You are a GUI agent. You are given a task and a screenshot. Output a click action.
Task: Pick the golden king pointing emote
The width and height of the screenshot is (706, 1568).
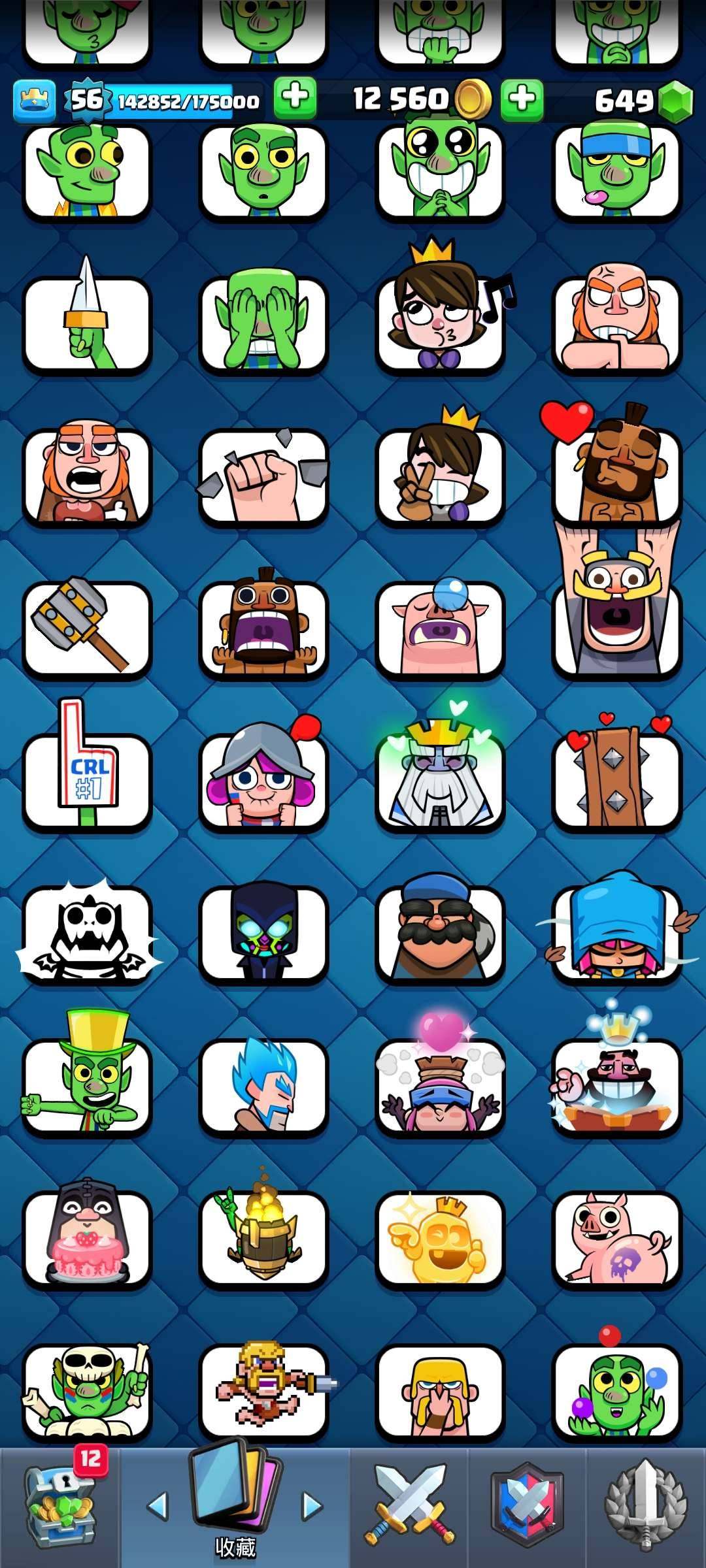pyautogui.click(x=440, y=1238)
